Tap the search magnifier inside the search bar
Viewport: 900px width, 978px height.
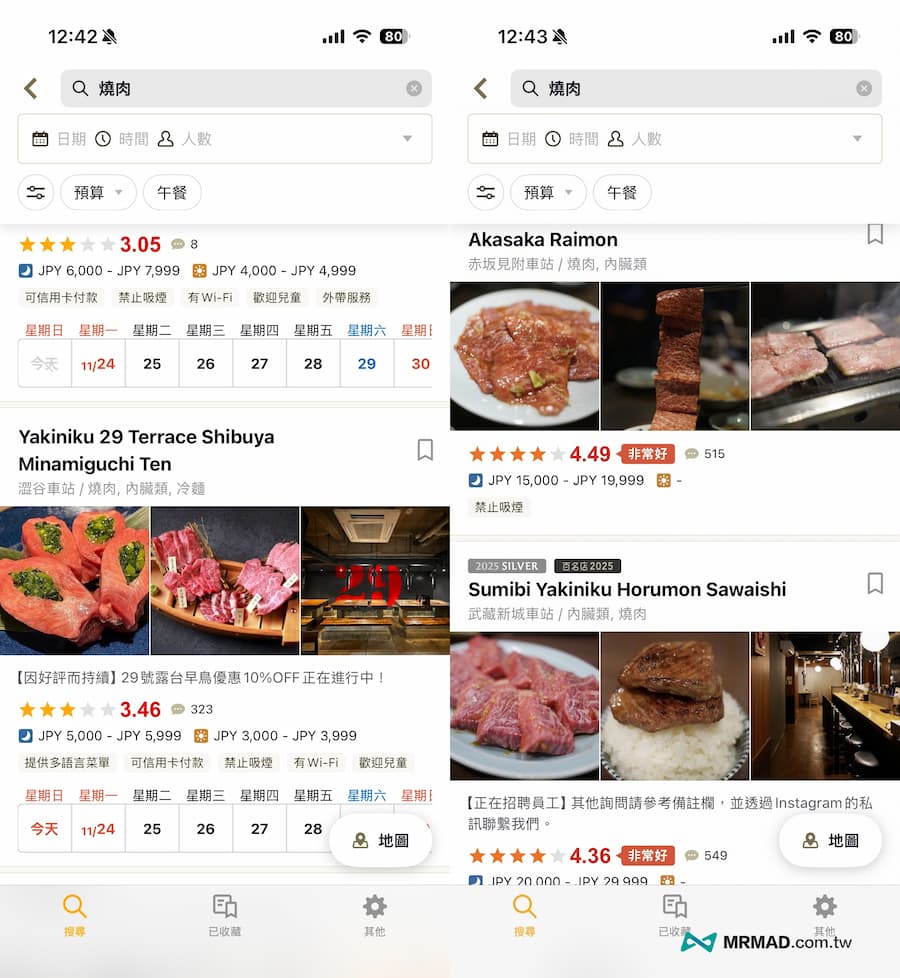[80, 88]
